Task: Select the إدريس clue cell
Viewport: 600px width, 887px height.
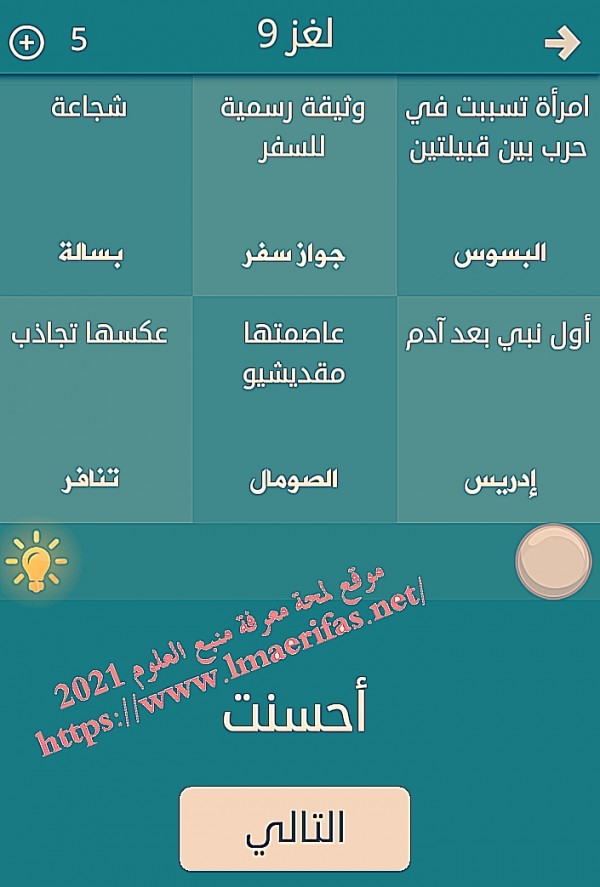Action: [x=499, y=409]
